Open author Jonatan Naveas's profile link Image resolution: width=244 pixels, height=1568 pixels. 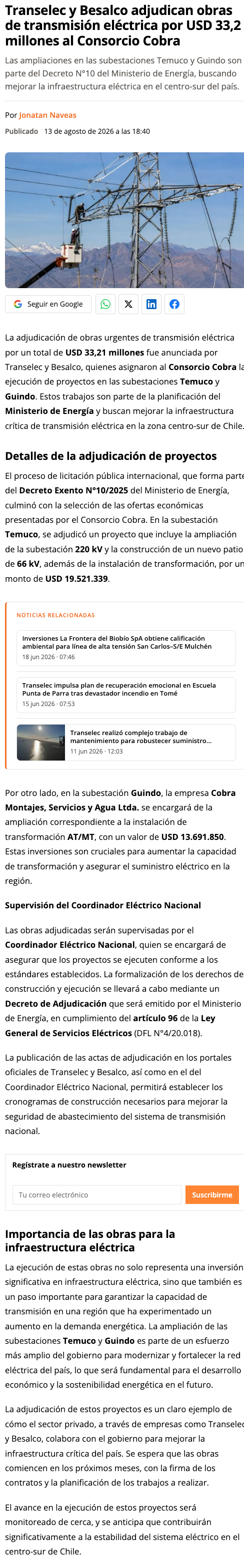click(47, 115)
